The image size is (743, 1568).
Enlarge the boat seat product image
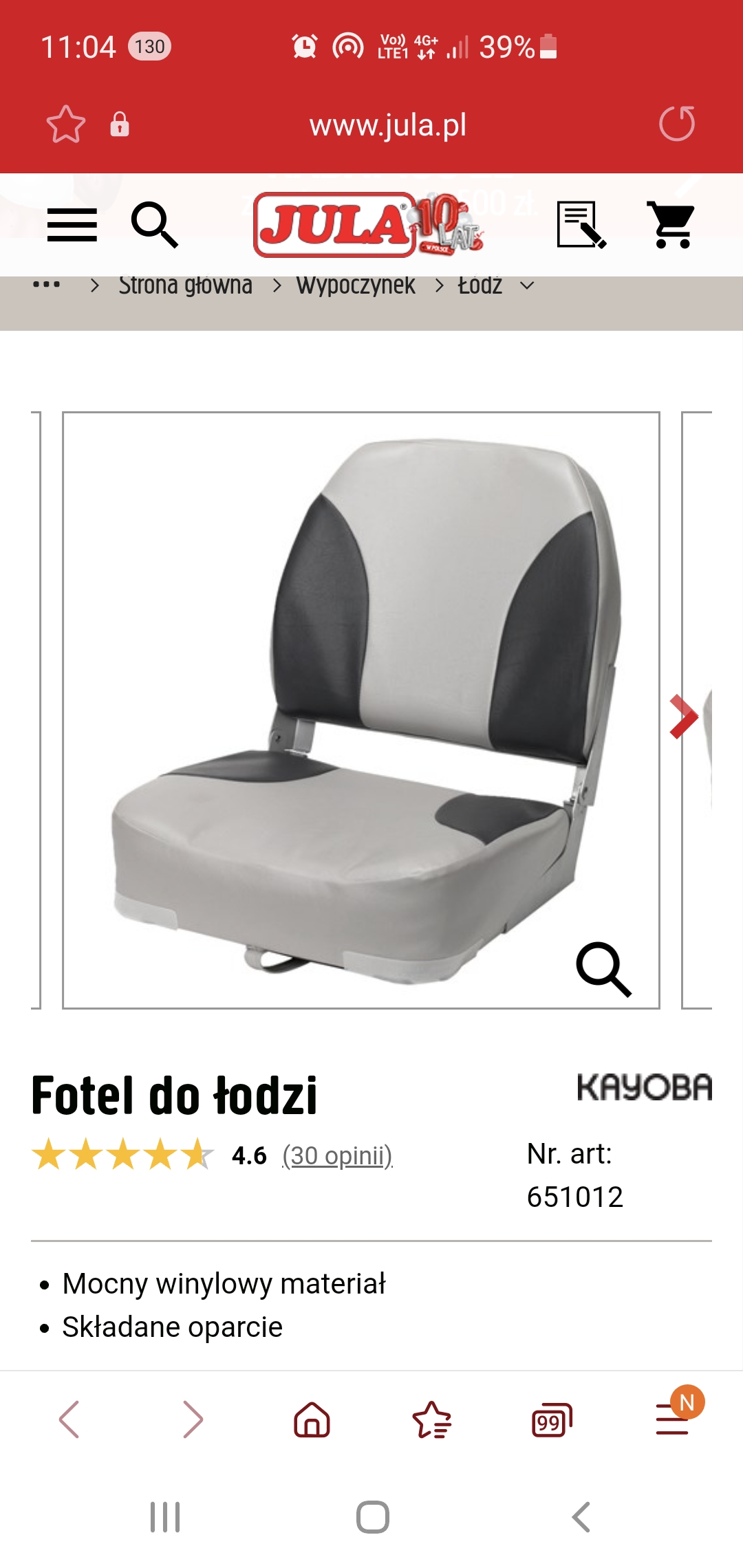coord(603,969)
